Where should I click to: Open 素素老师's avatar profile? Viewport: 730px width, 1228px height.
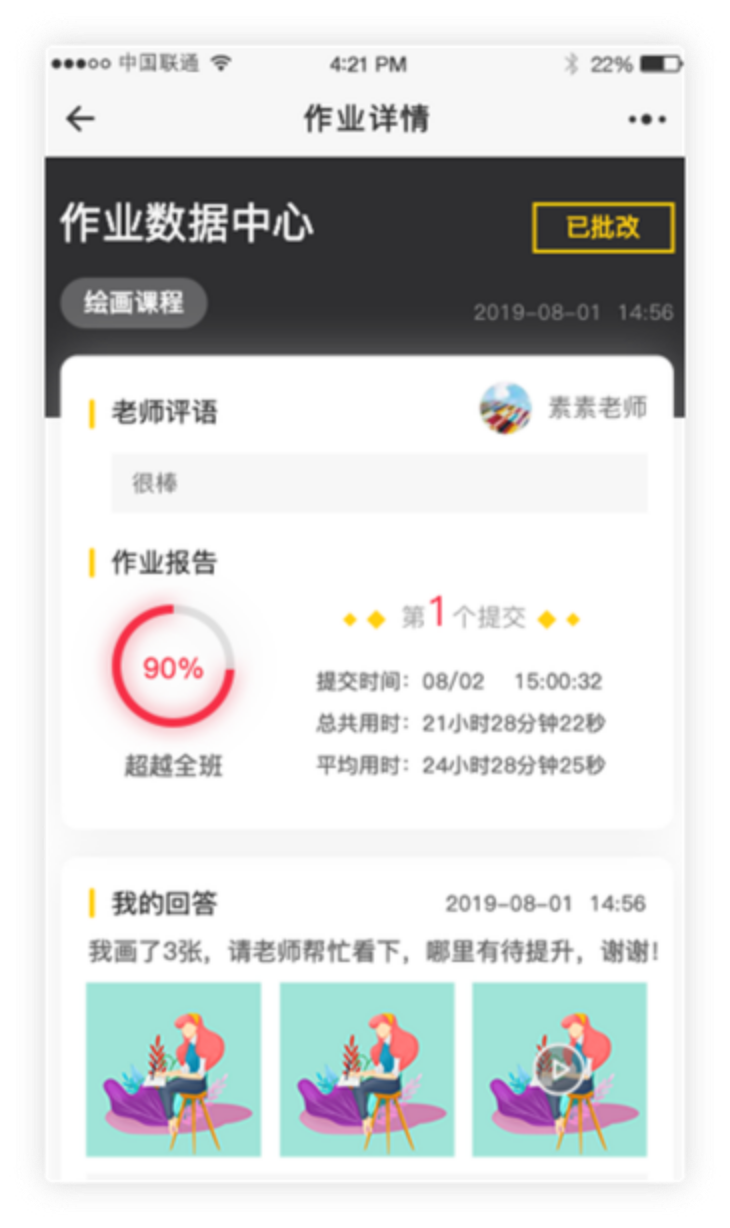click(x=505, y=408)
